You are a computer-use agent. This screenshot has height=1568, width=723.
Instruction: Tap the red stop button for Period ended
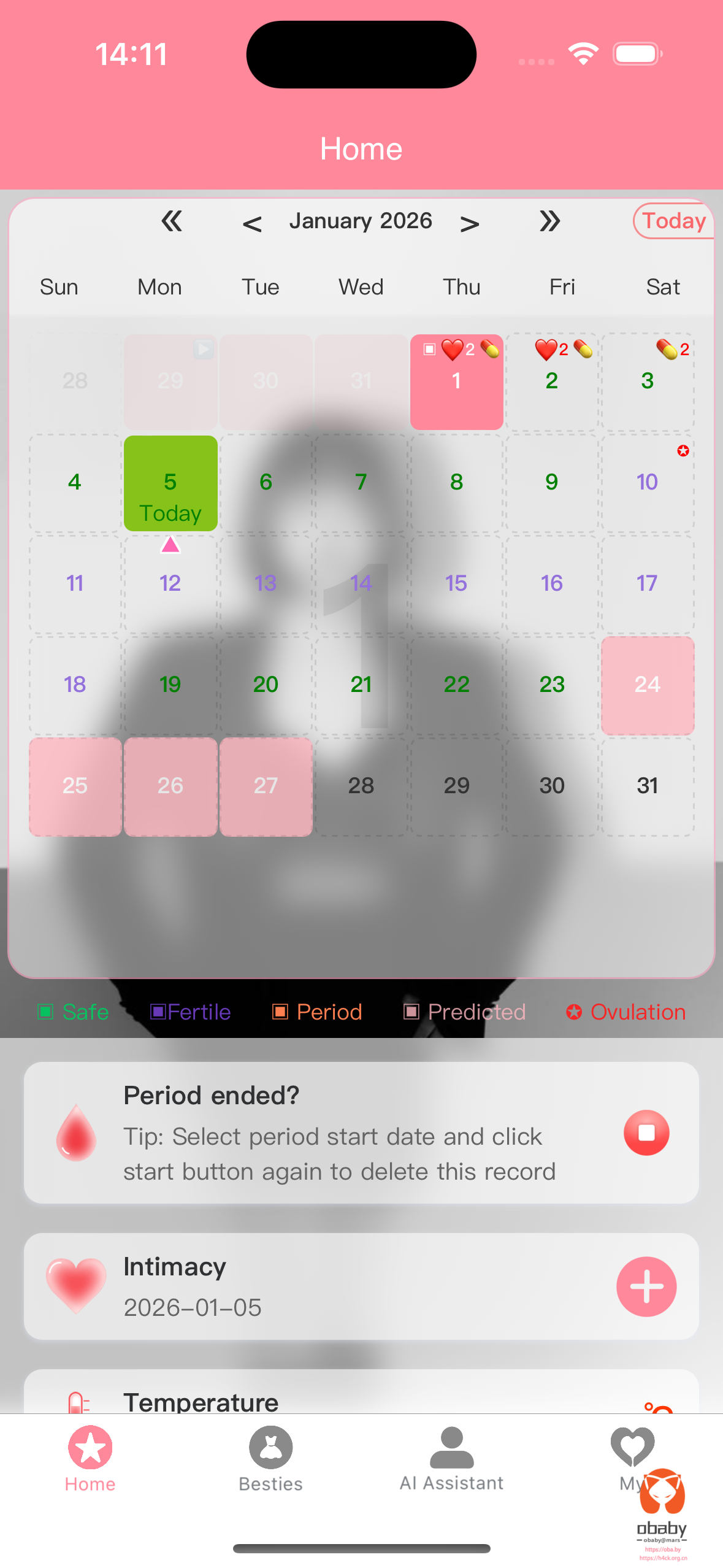[646, 1132]
